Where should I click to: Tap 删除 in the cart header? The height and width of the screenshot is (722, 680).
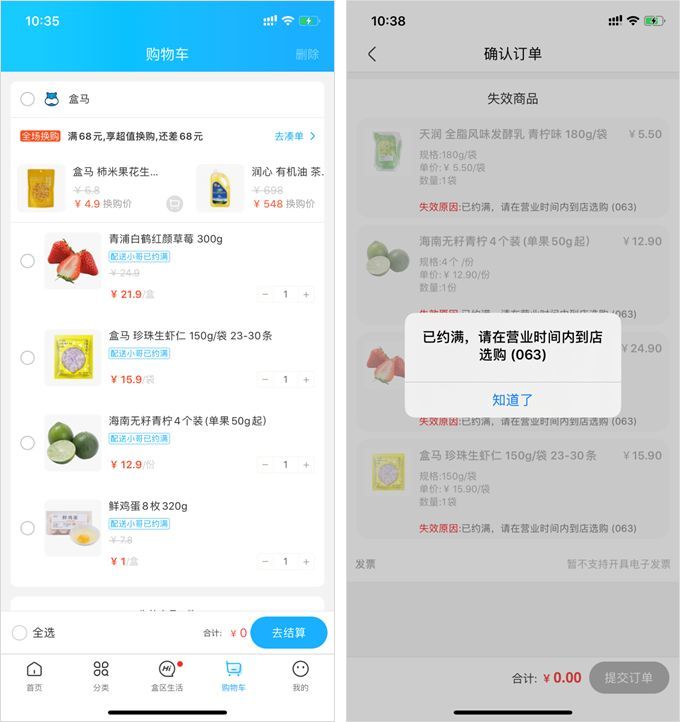click(307, 55)
